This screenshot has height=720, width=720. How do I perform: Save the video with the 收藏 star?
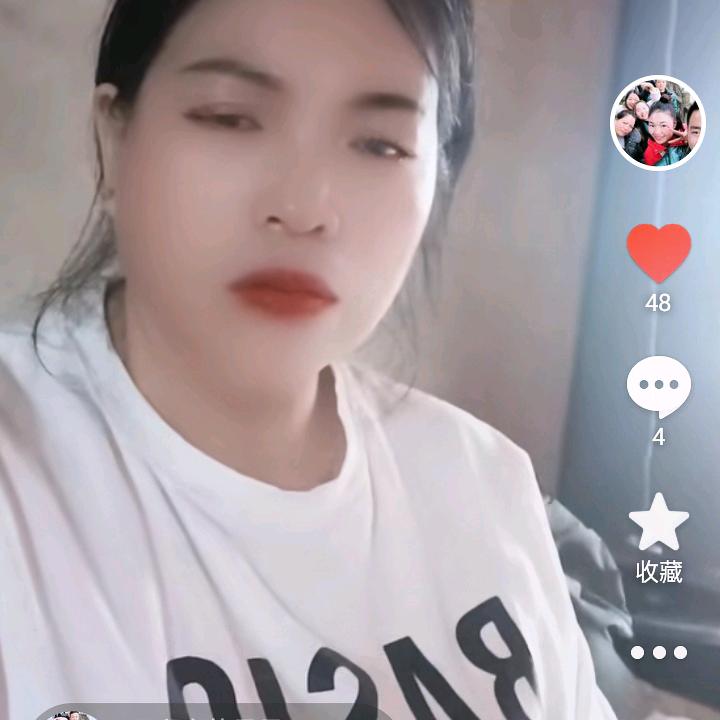point(658,523)
